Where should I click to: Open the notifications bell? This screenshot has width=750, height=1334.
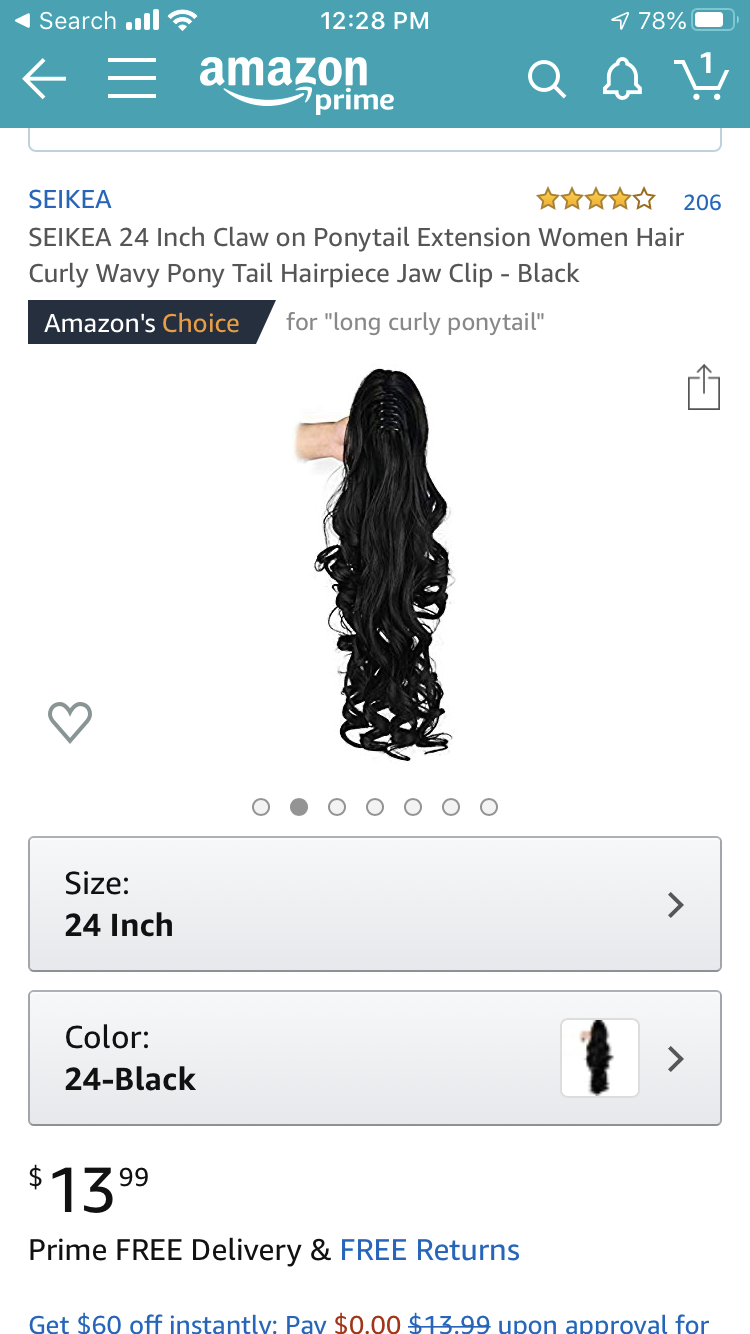622,78
